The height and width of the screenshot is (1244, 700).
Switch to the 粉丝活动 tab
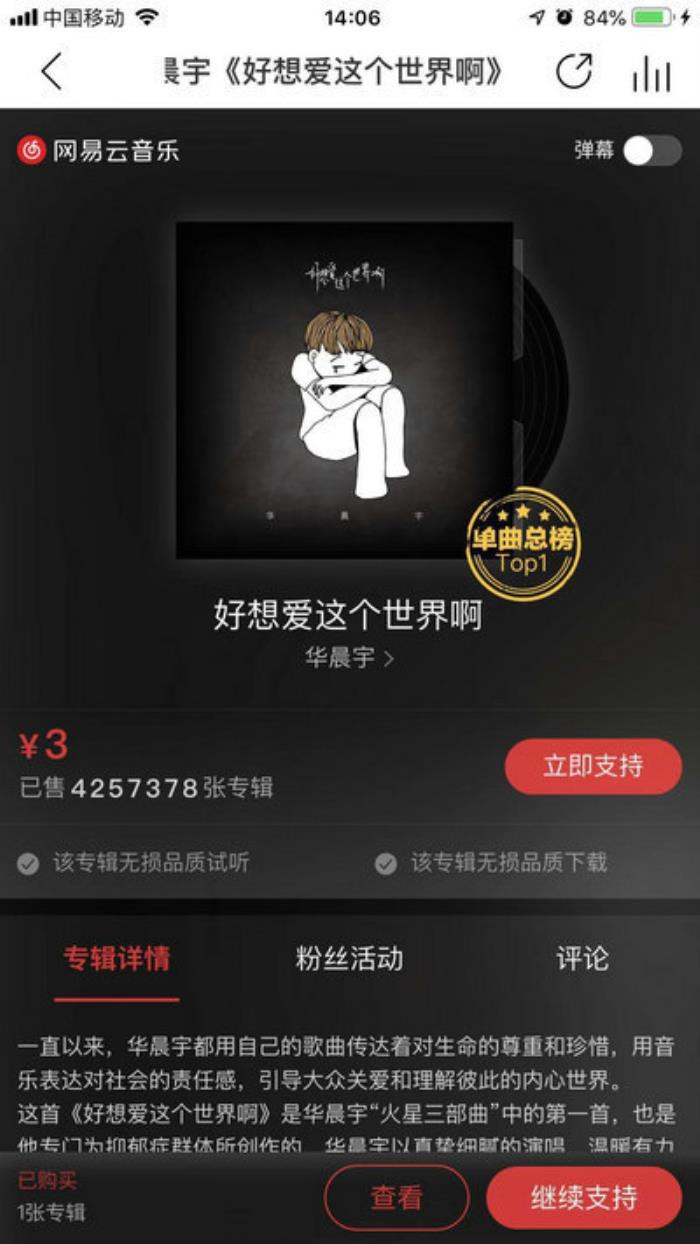349,958
